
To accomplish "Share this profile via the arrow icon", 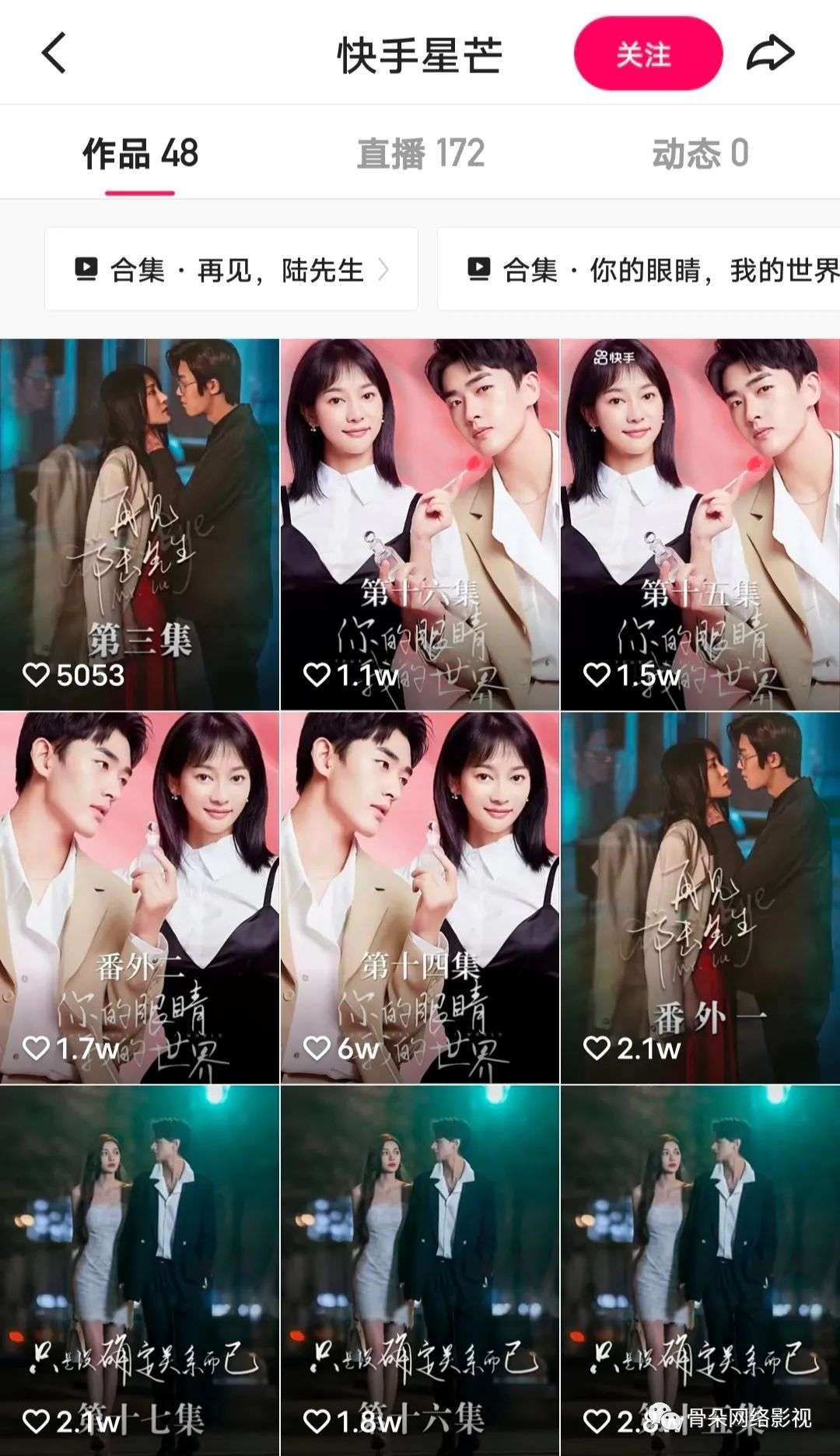I will (x=770, y=54).
